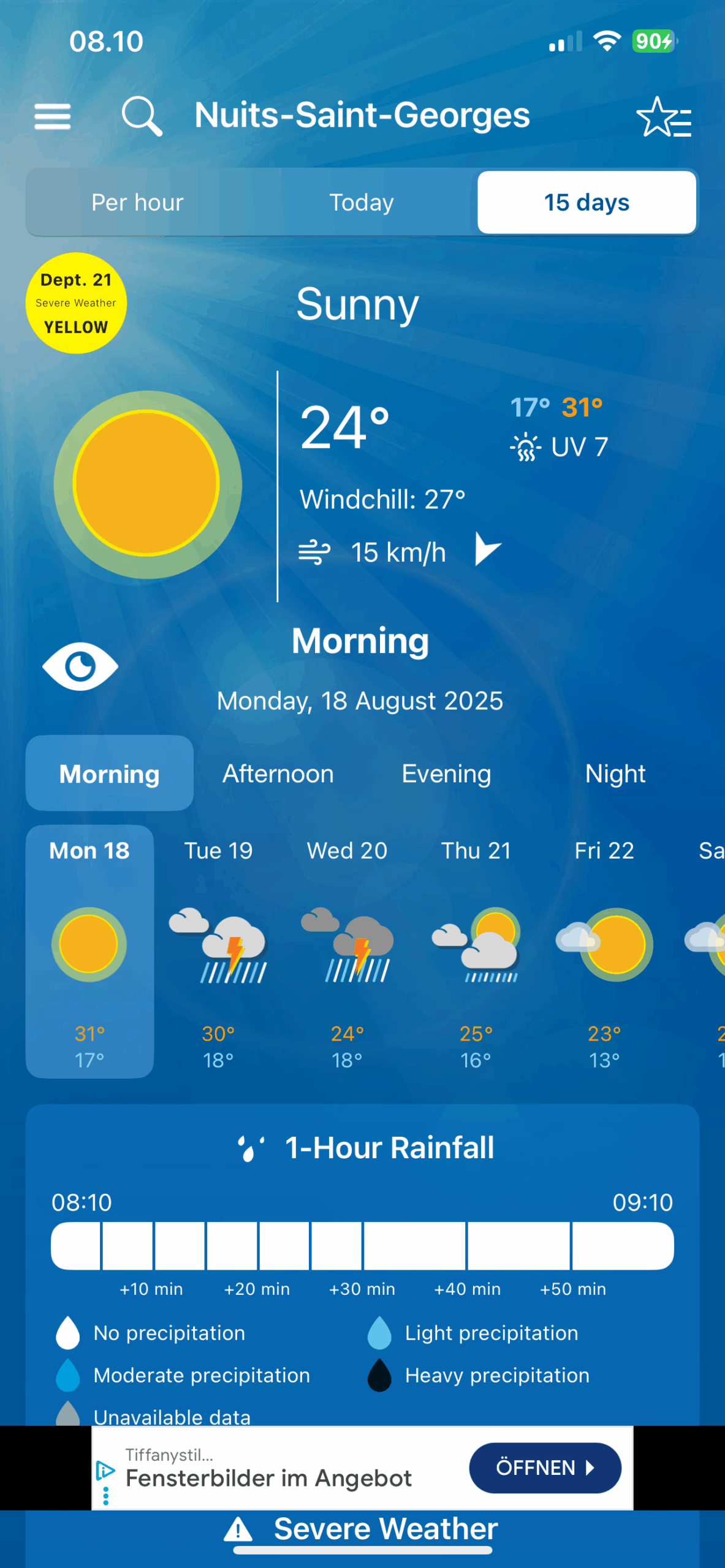The height and width of the screenshot is (1568, 725).
Task: Select the 15 days tab
Action: coord(586,203)
